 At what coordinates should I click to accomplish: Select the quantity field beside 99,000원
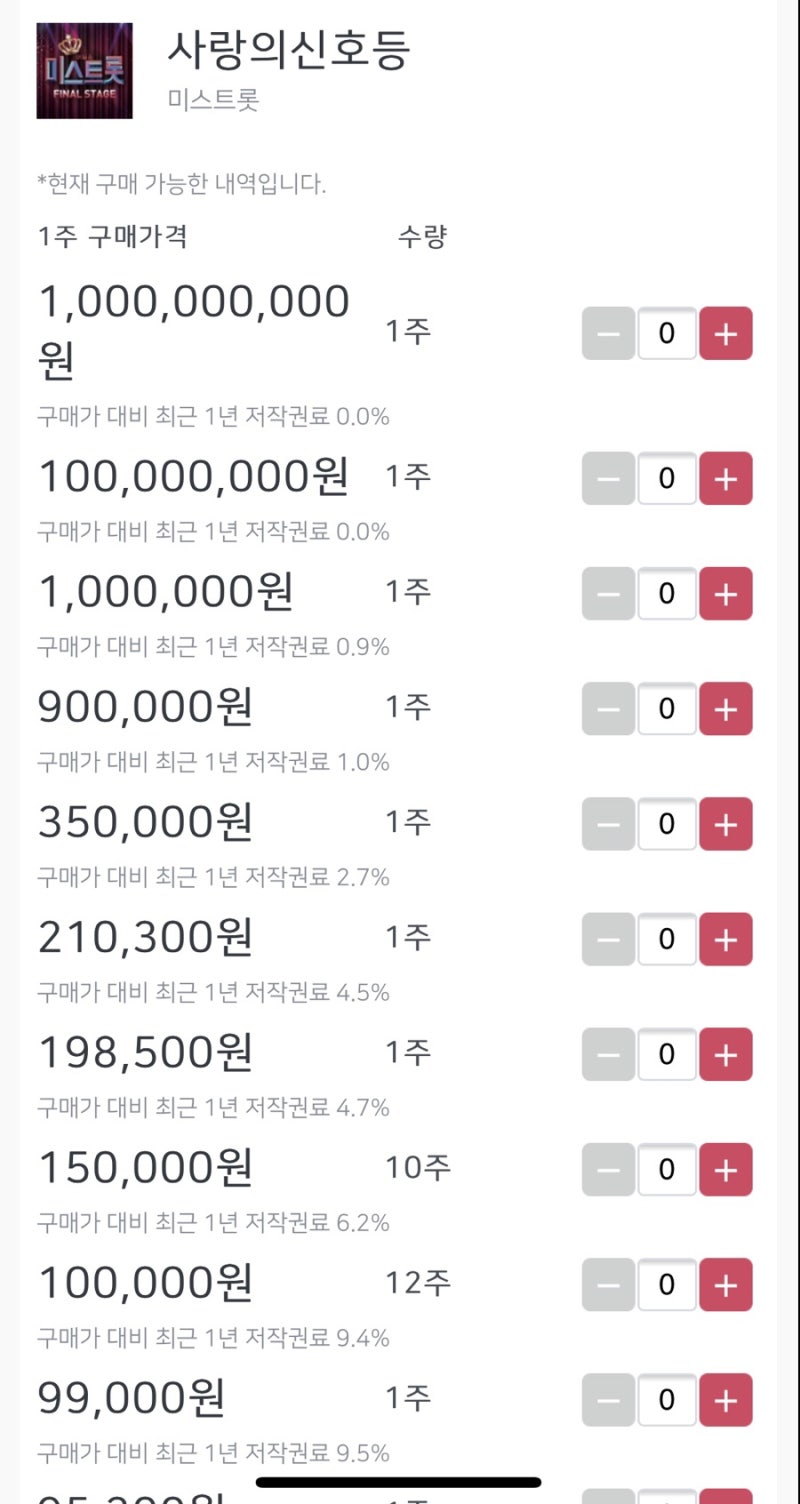tap(666, 1400)
